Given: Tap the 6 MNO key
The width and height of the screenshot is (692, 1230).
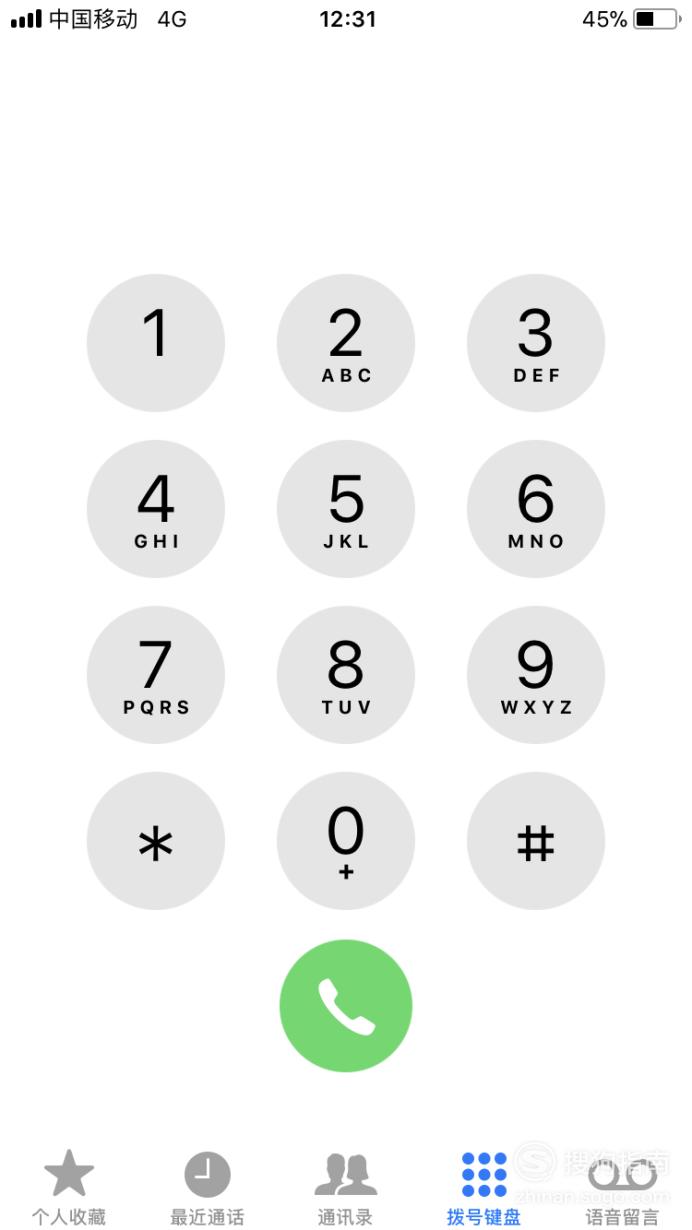Looking at the screenshot, I should [x=536, y=509].
